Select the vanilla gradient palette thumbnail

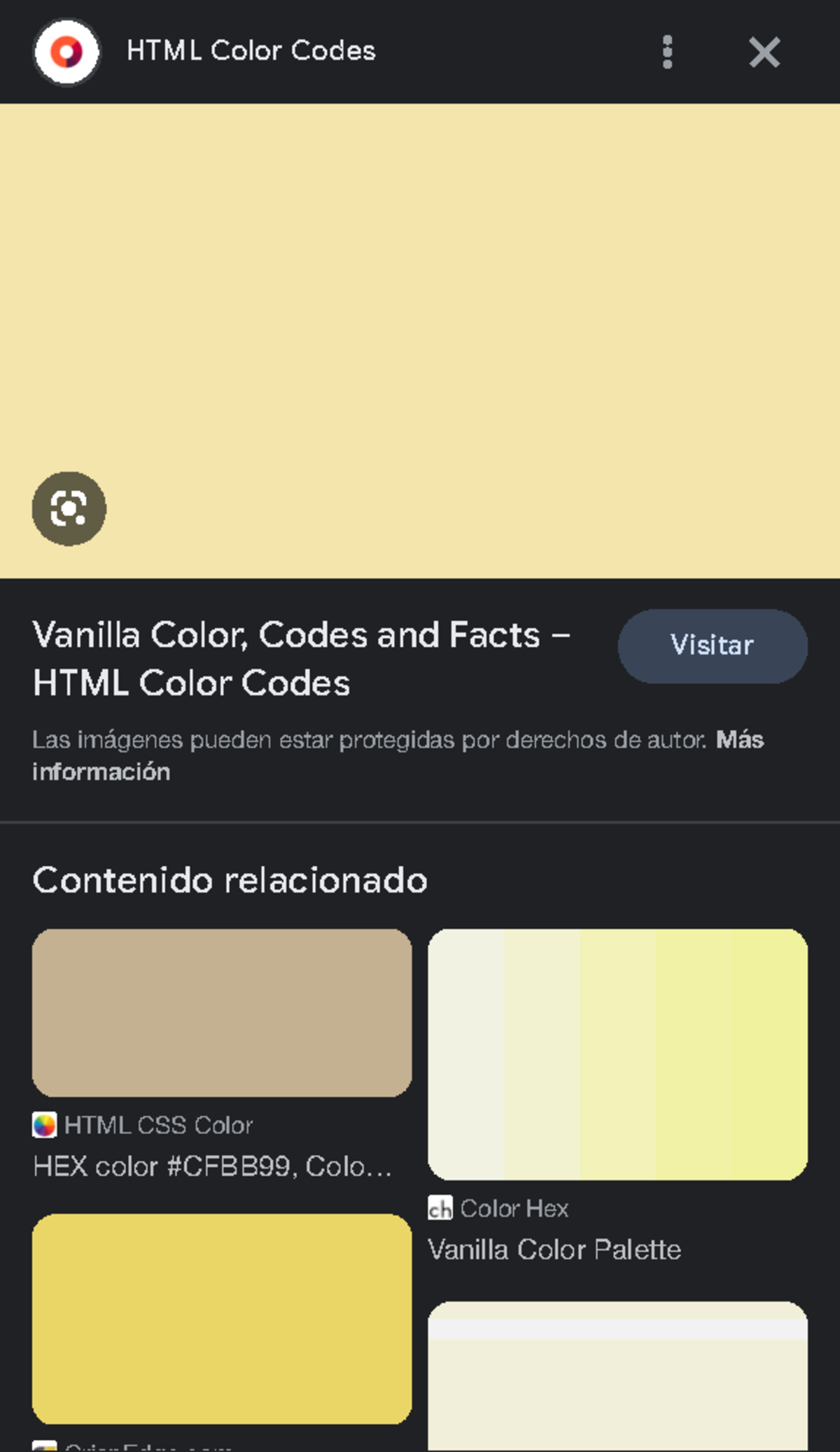click(617, 1055)
